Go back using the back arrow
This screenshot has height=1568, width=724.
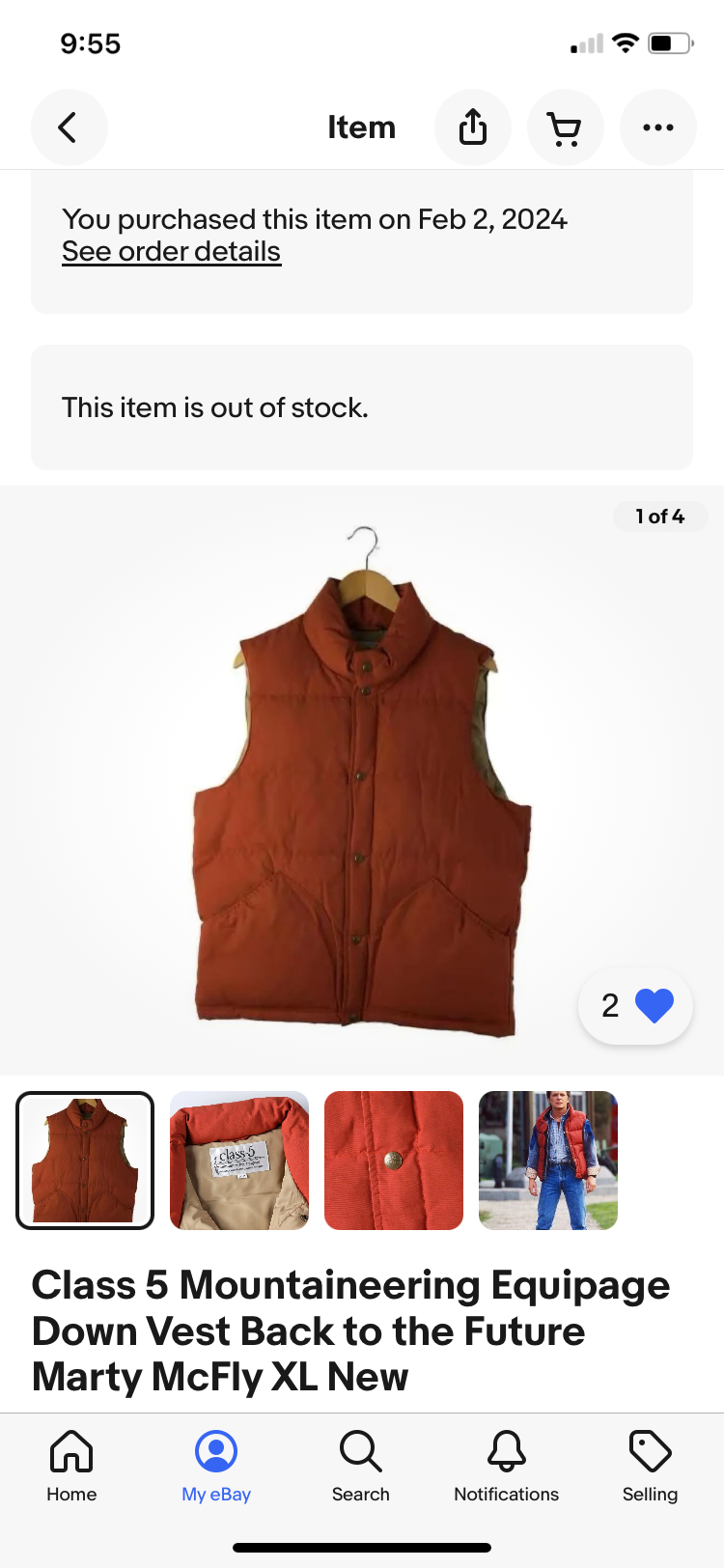tap(69, 127)
